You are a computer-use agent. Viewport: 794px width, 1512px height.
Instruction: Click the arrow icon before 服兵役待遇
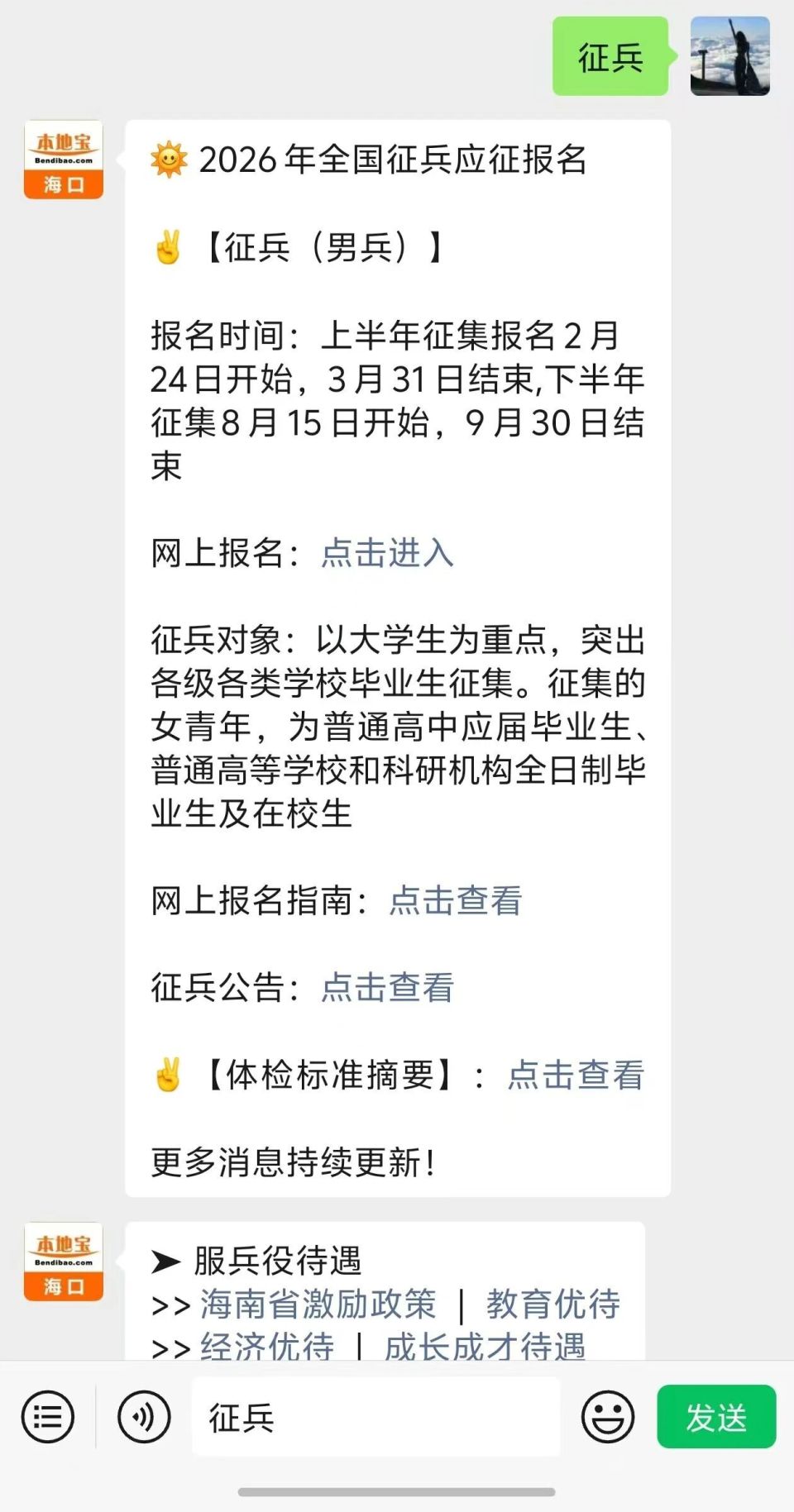(165, 1262)
